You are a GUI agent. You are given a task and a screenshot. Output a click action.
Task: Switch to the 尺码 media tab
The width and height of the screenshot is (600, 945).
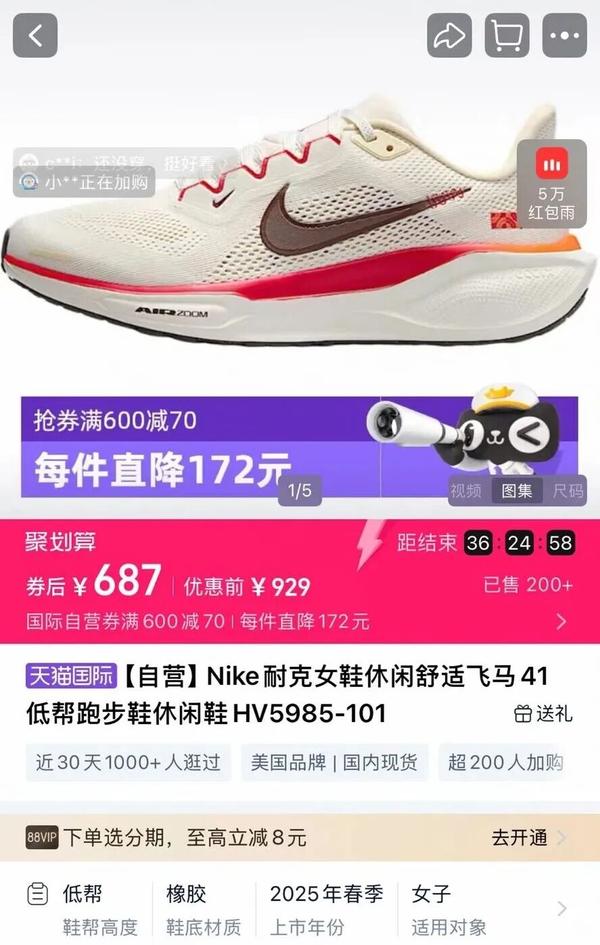(x=567, y=491)
